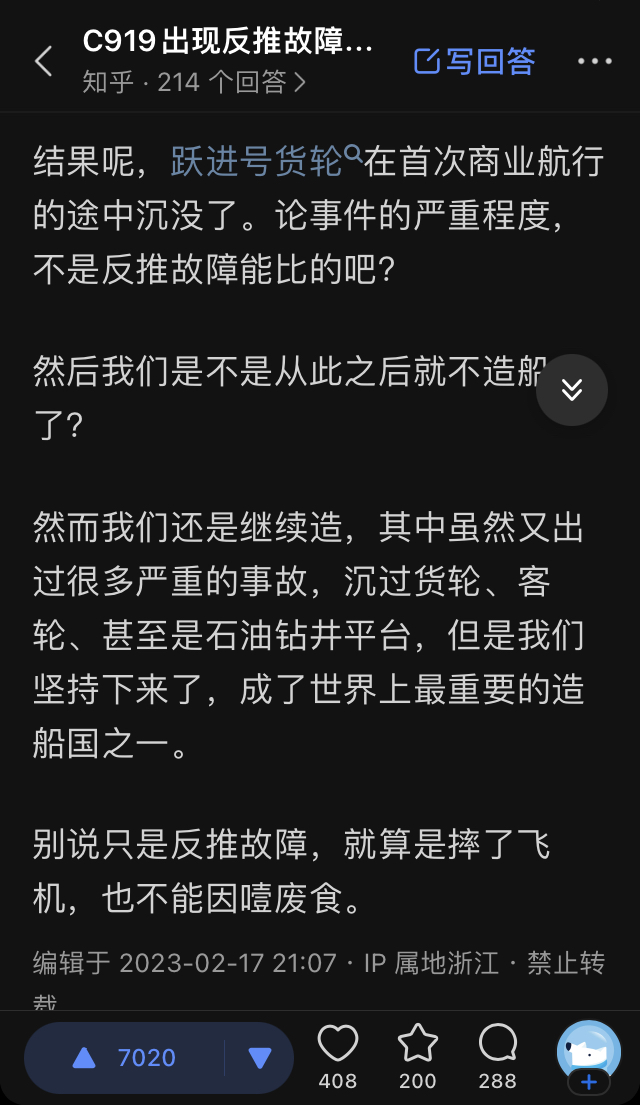640x1105 pixels.
Task: Follow the author via avatar plus button
Action: pos(589,1081)
